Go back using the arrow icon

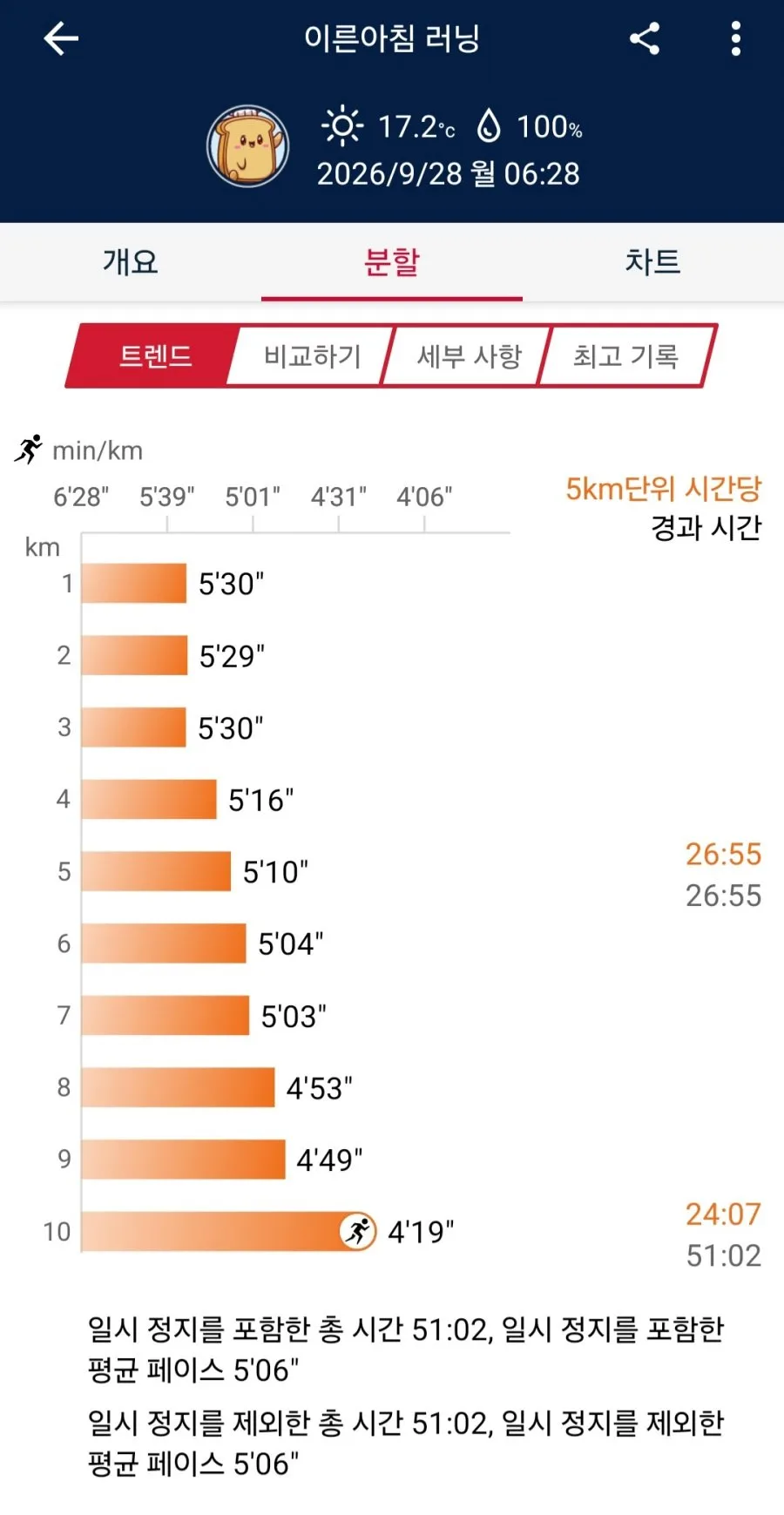pyautogui.click(x=61, y=38)
